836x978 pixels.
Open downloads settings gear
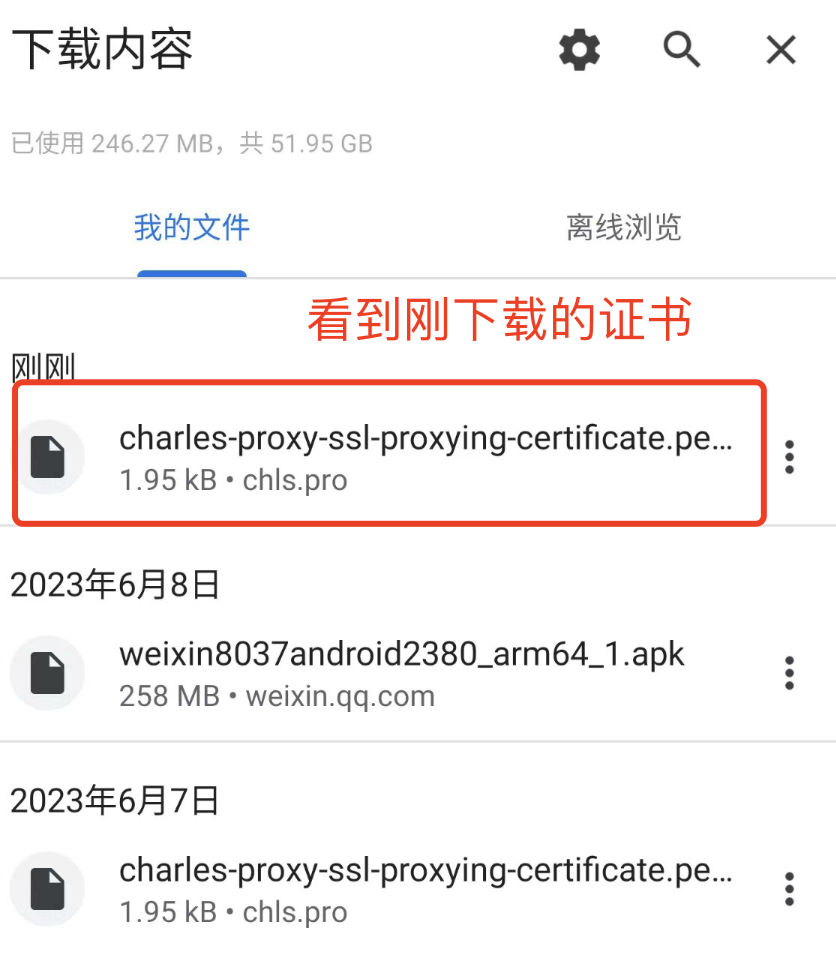pos(579,49)
